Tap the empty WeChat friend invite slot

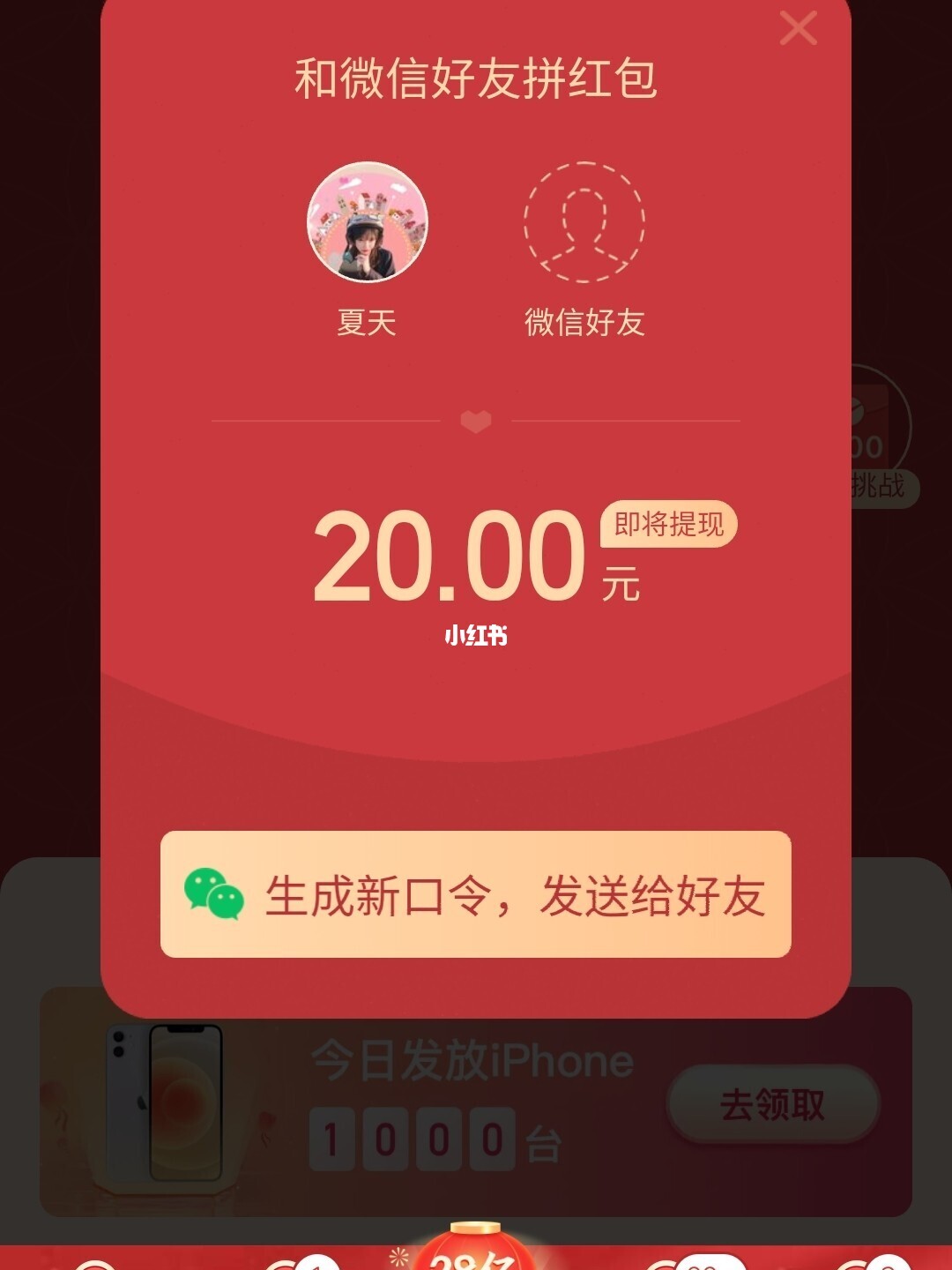pyautogui.click(x=584, y=222)
